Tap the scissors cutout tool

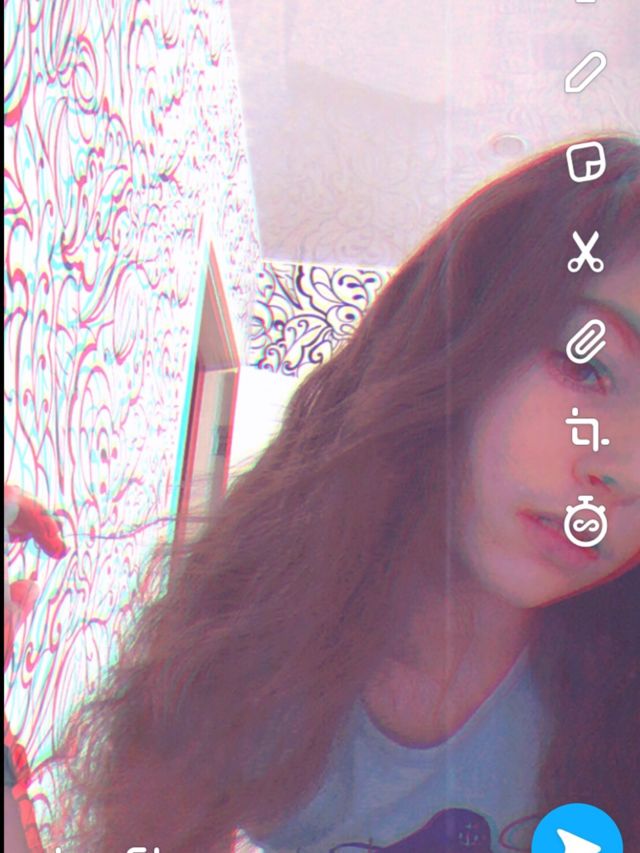[x=586, y=252]
